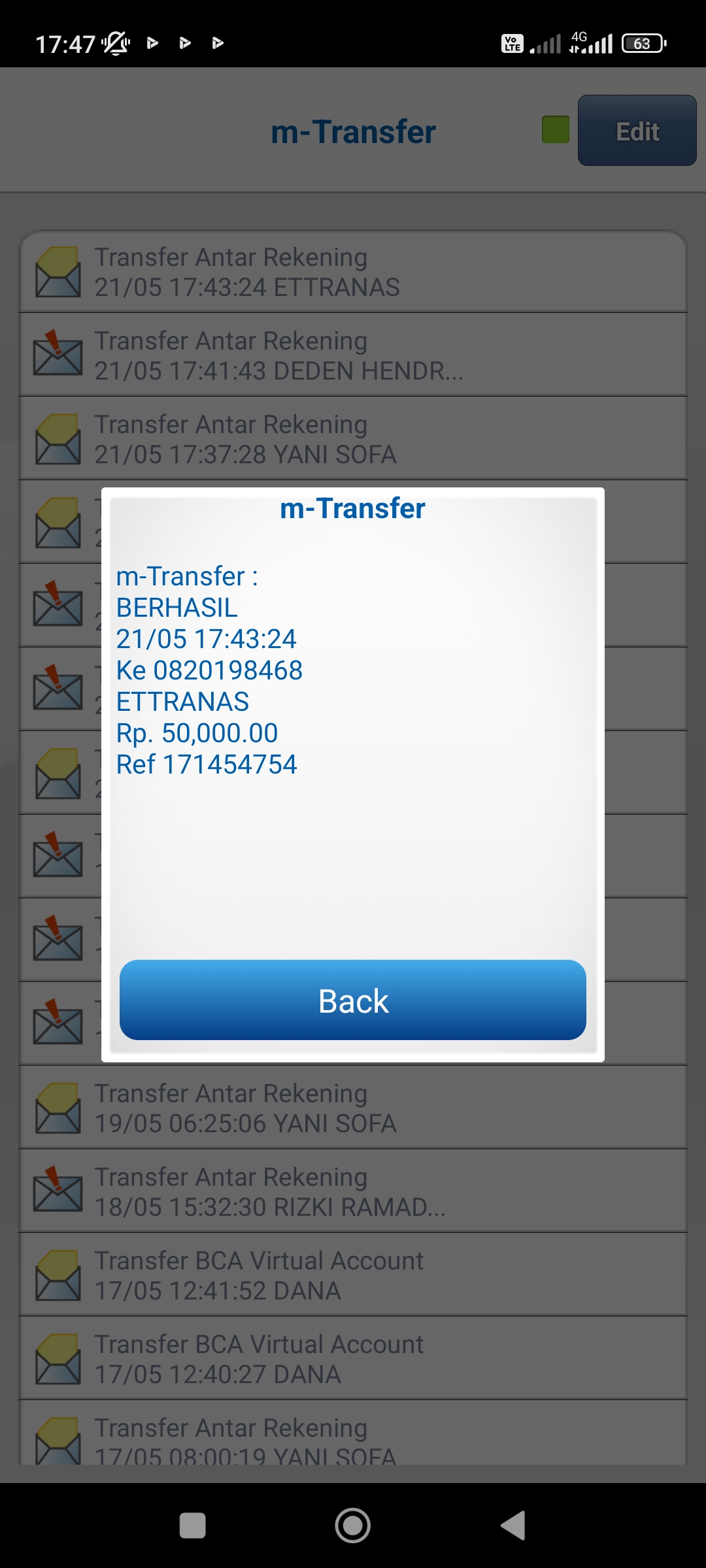Open the RIZKI RAMAD... transfer message

pyautogui.click(x=353, y=1192)
